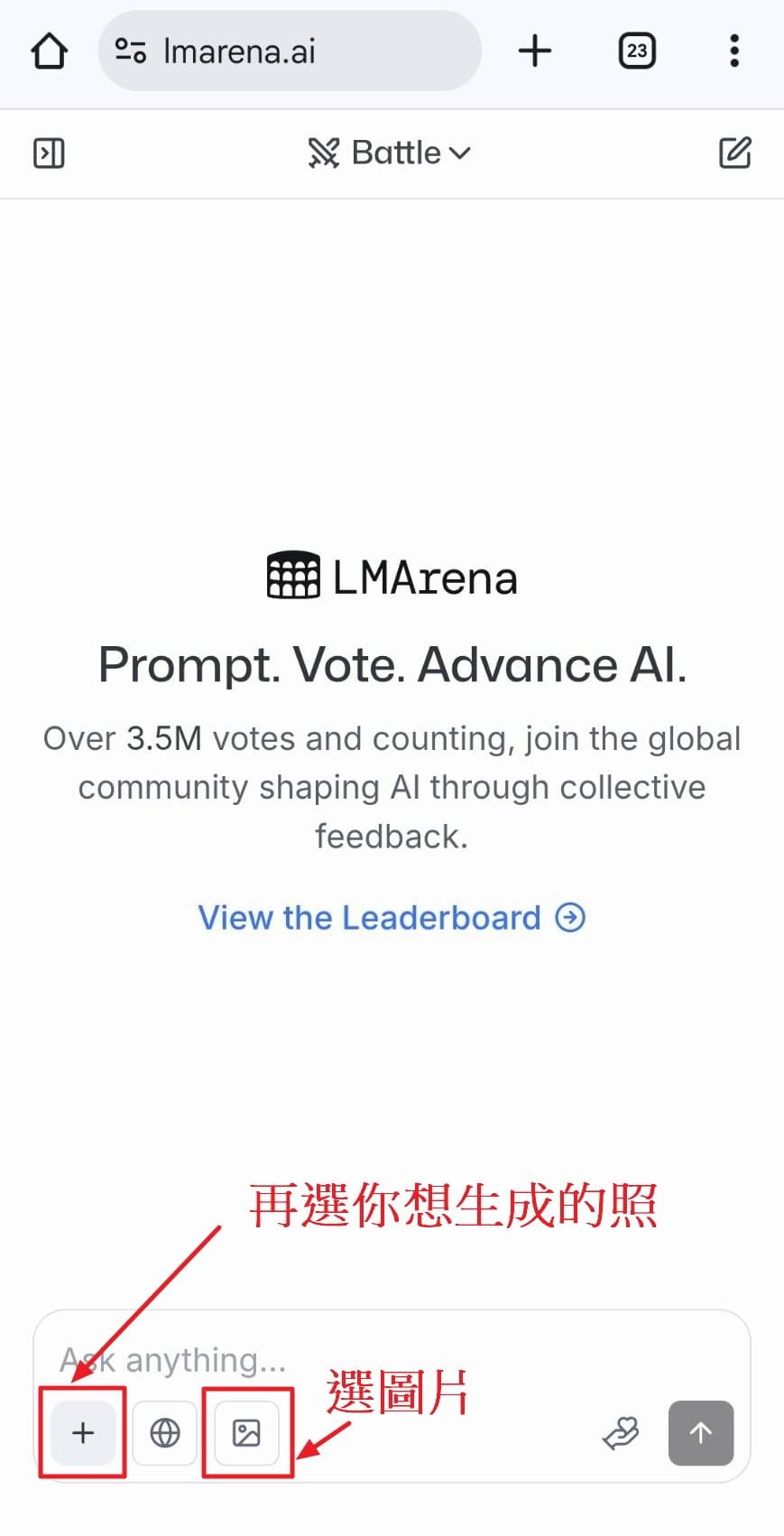Send the prompt with the arrow button
Image resolution: width=784 pixels, height=1536 pixels.
coord(700,1432)
